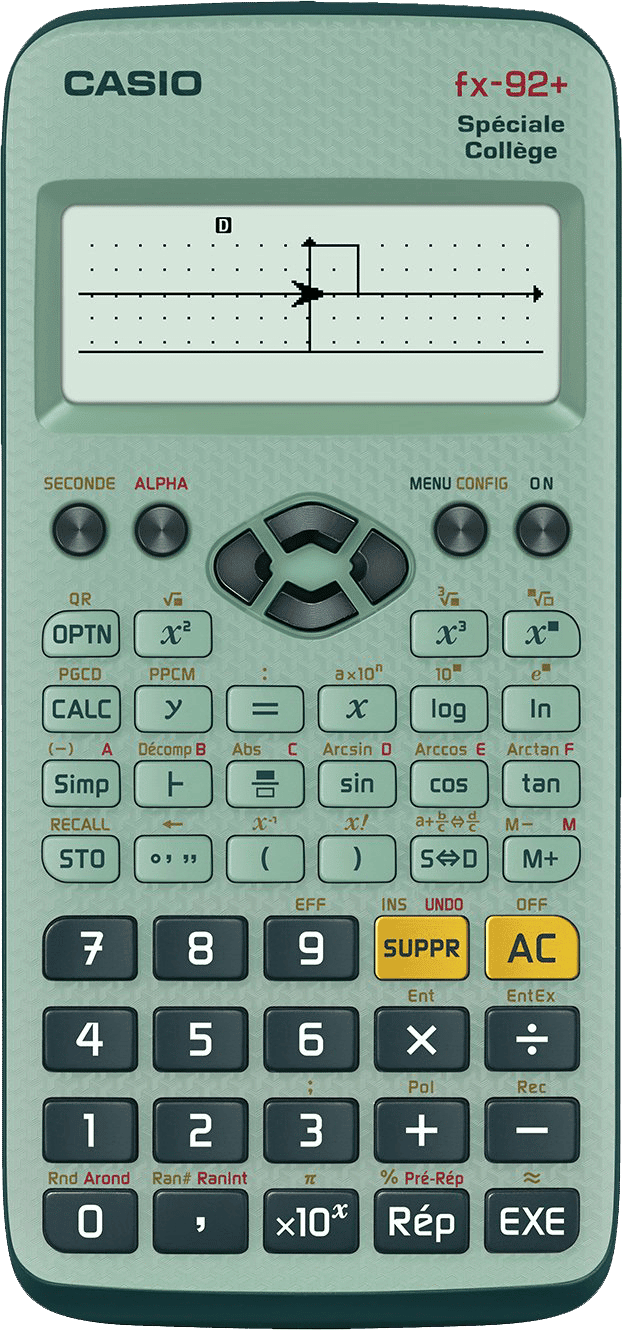Tap the CALC key
The height and width of the screenshot is (1330, 622).
(x=81, y=709)
